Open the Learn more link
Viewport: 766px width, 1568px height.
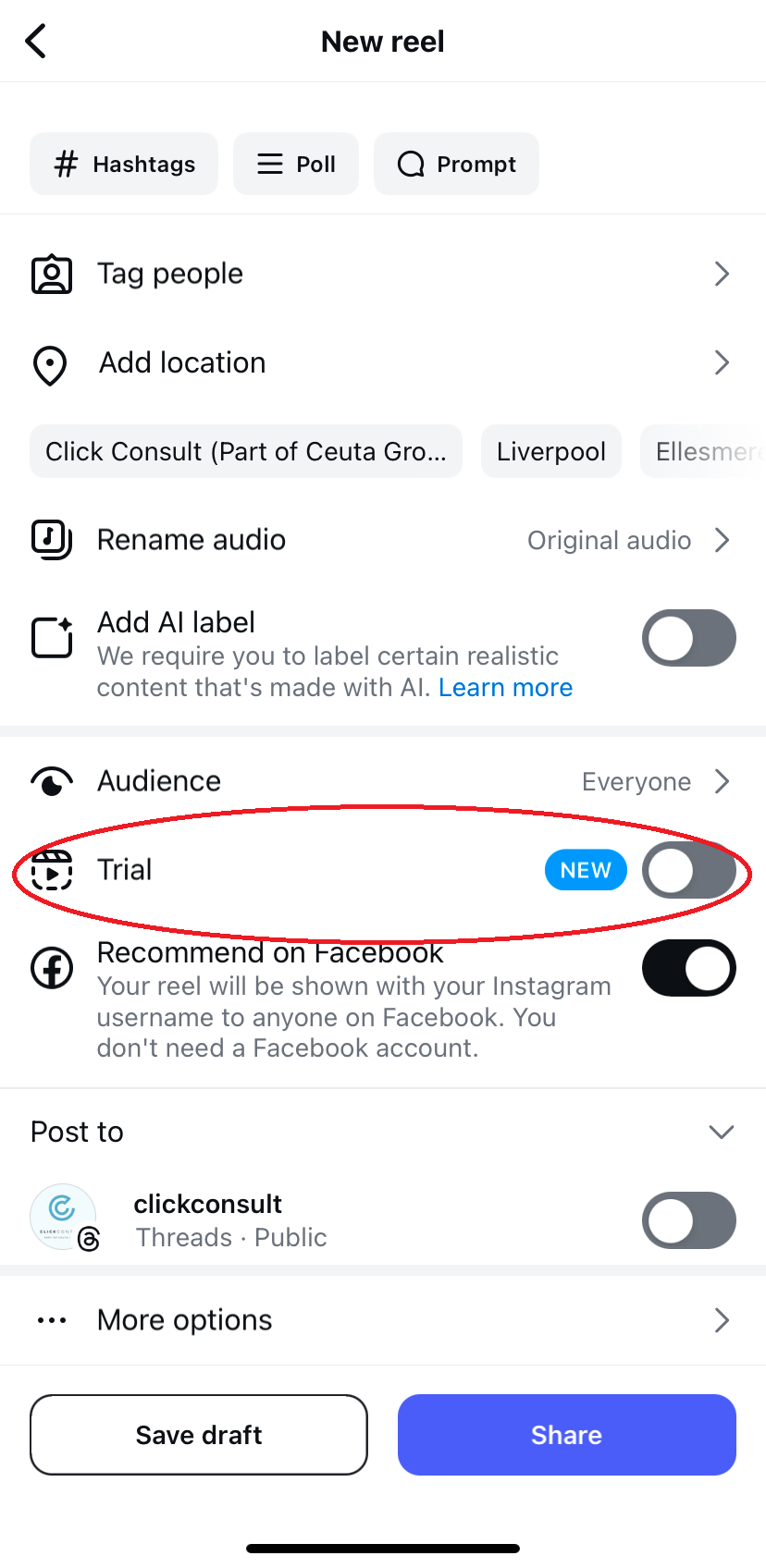pos(505,688)
